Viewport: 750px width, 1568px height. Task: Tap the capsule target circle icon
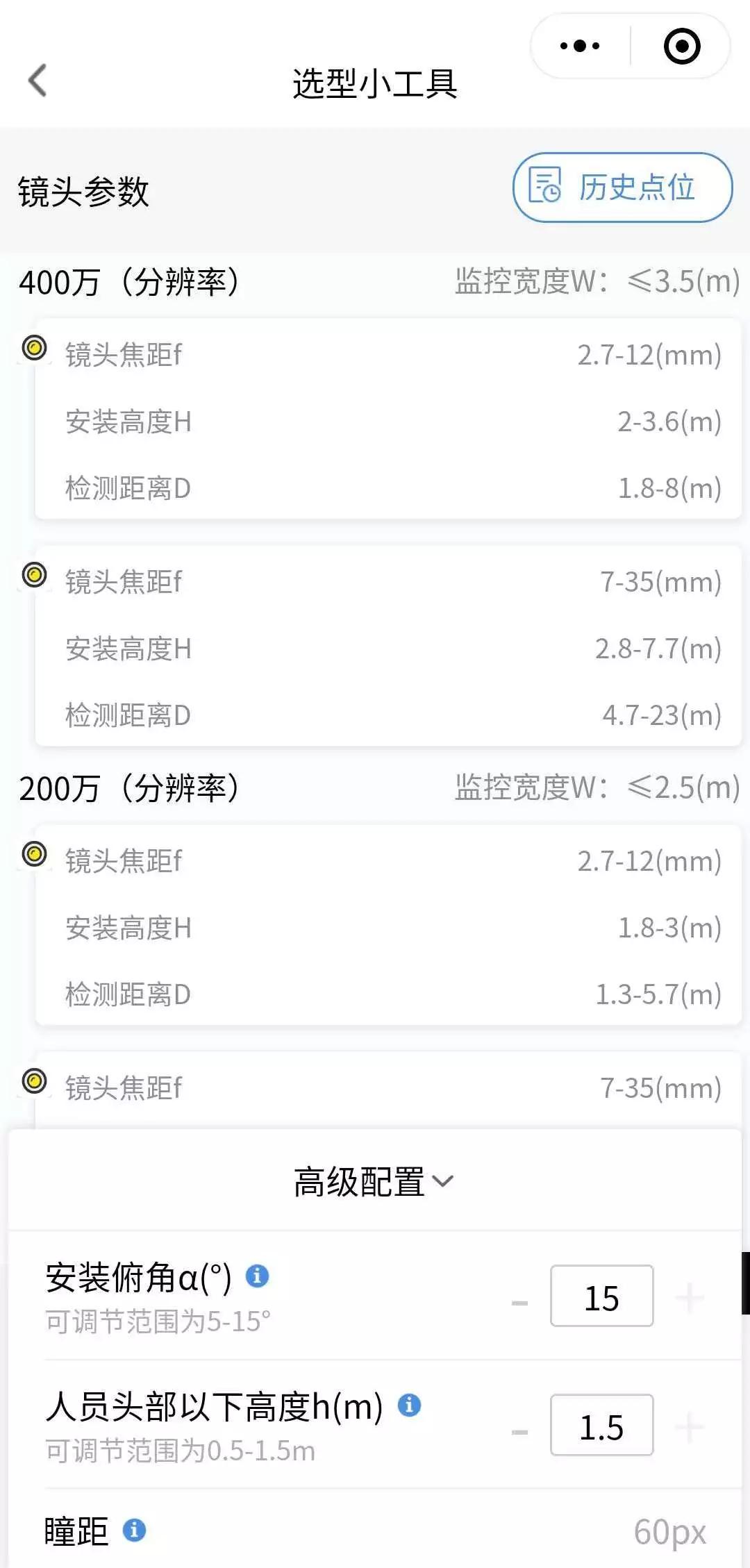click(683, 45)
